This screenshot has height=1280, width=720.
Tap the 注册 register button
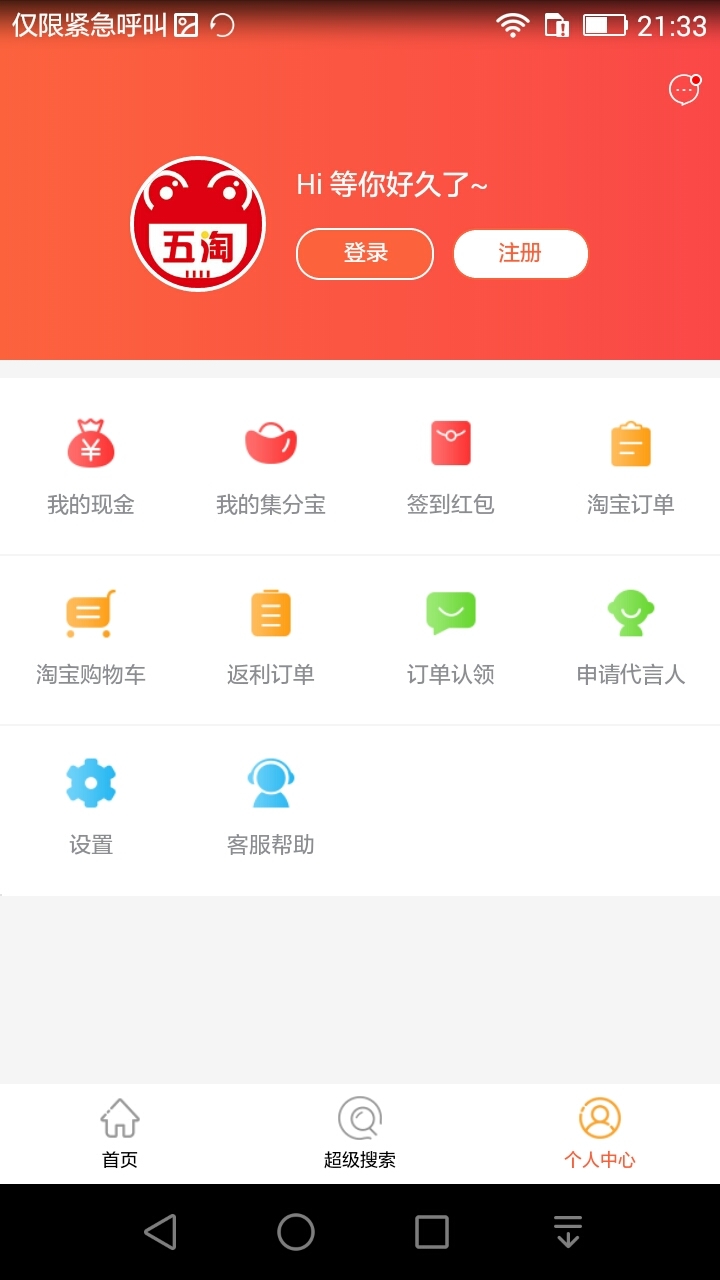tap(520, 254)
